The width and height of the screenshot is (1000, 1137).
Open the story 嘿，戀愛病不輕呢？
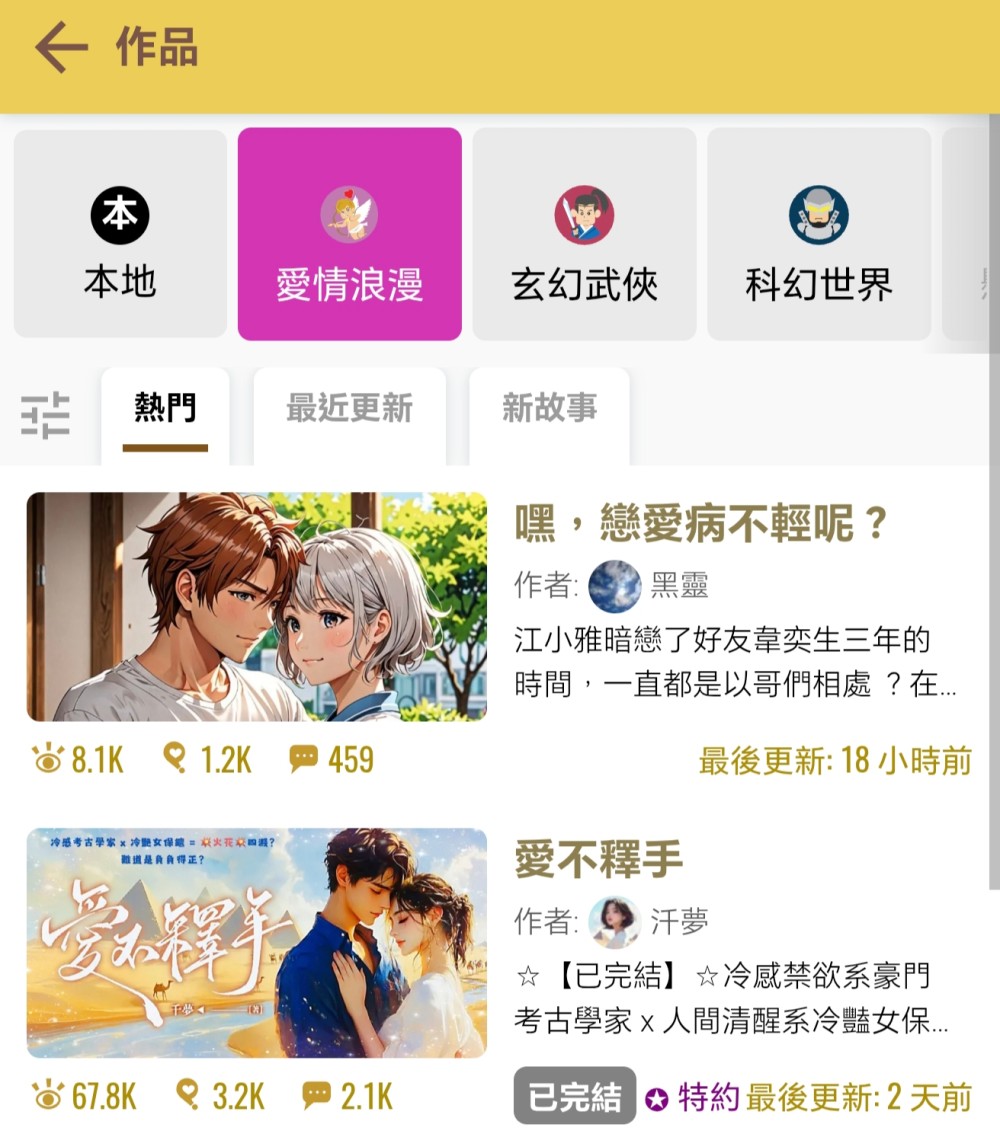(x=700, y=524)
